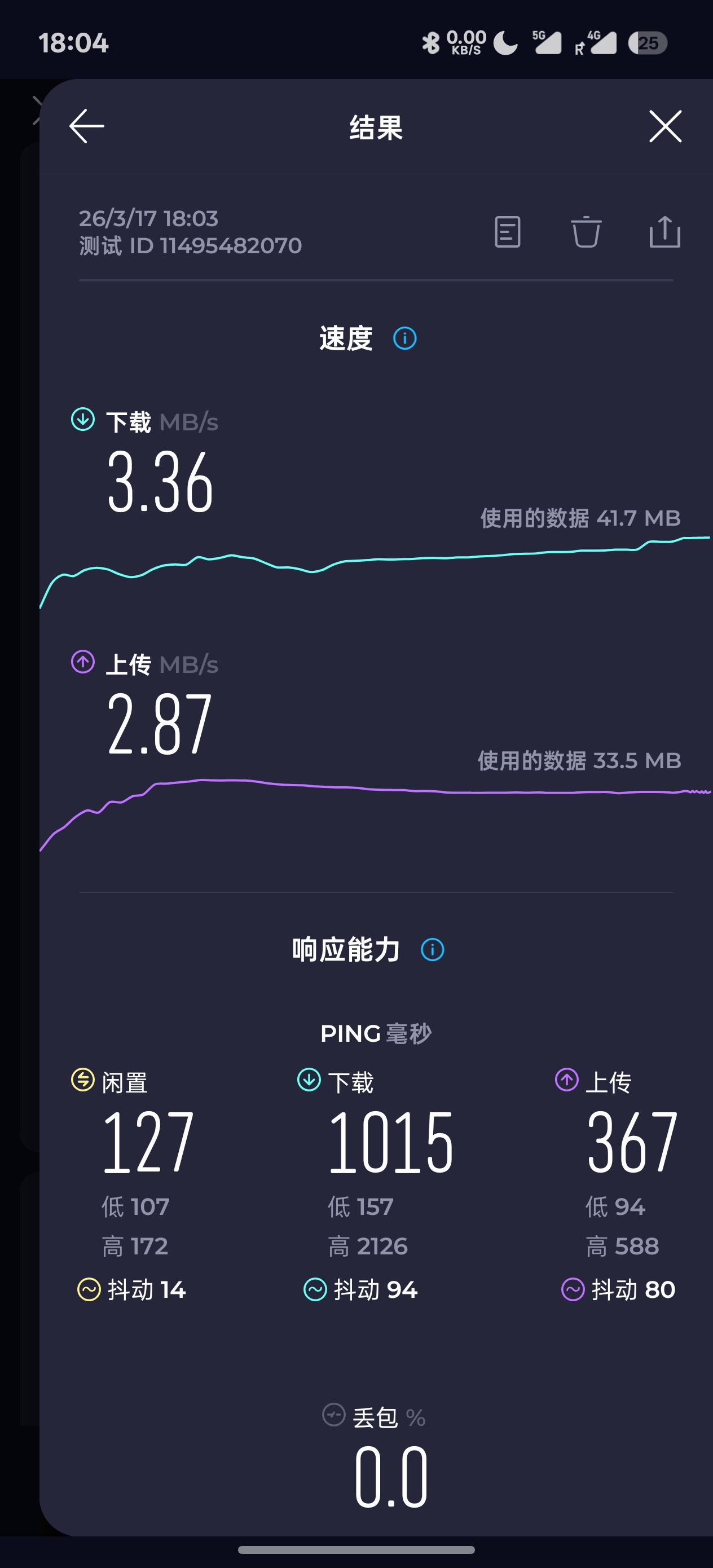Open the test details note icon

(x=507, y=232)
